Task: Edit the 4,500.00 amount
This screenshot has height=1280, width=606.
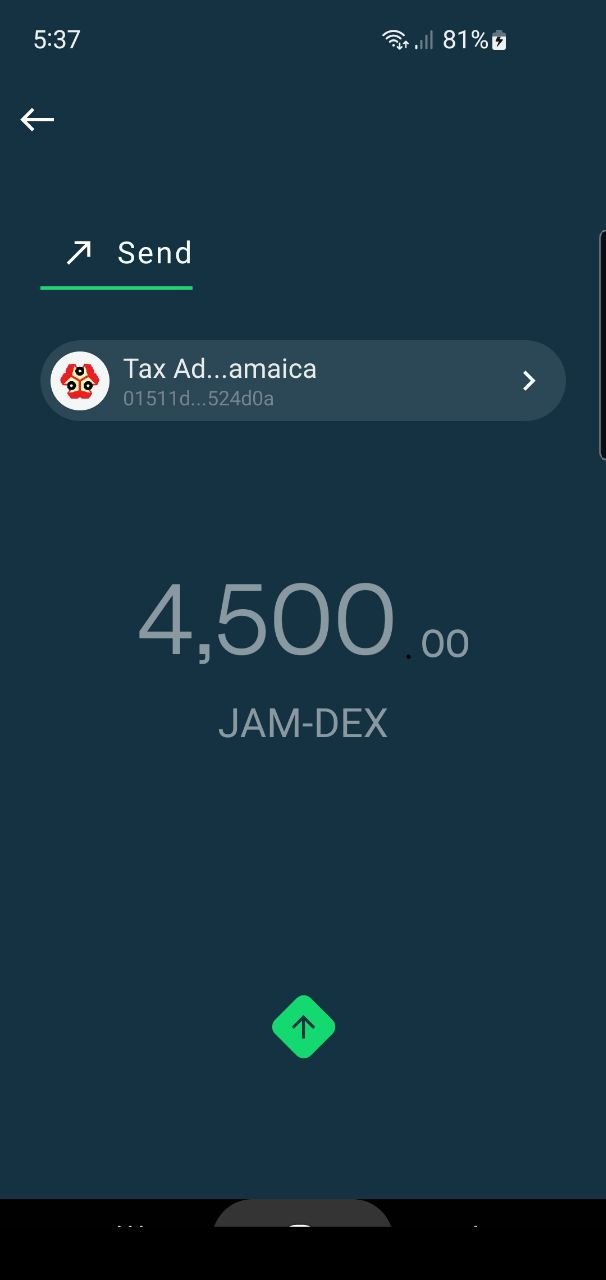Action: tap(302, 624)
